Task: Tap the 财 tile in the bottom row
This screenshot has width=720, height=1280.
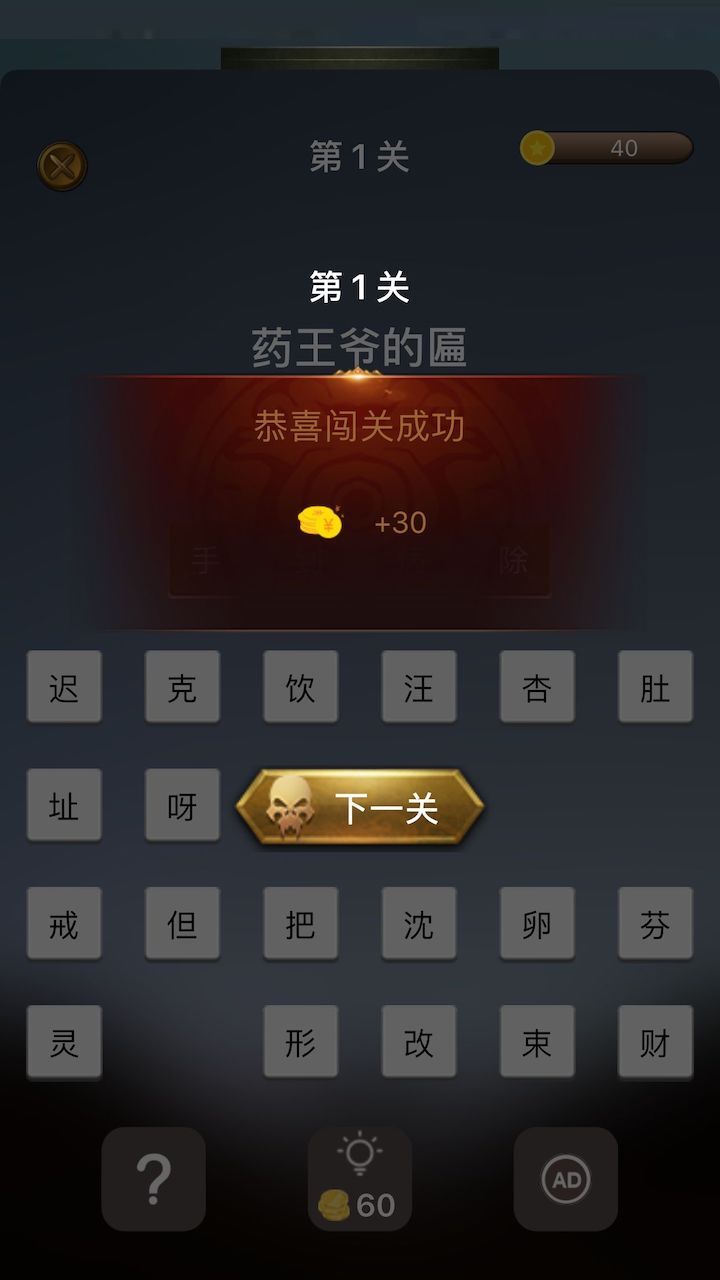Action: point(655,1041)
